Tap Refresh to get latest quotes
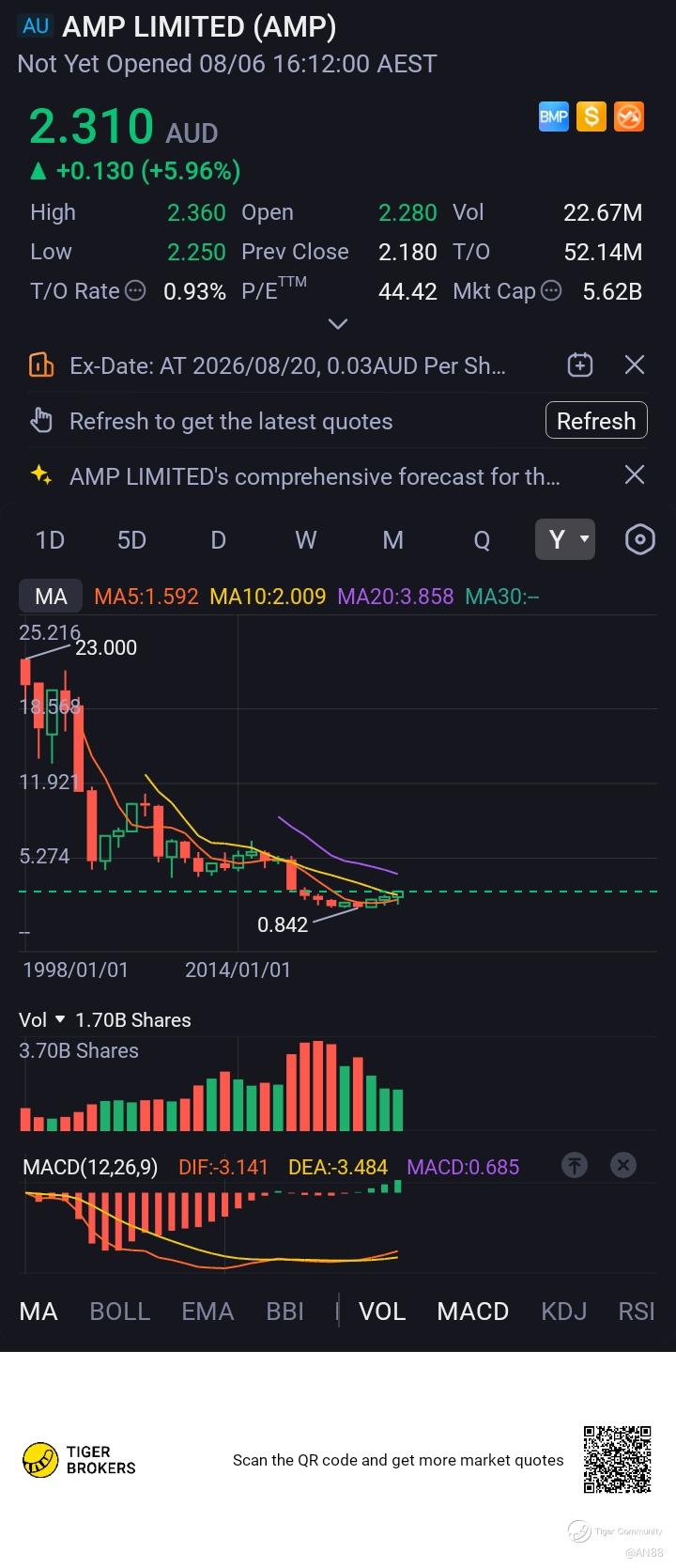The height and width of the screenshot is (1568, 676). pos(596,421)
